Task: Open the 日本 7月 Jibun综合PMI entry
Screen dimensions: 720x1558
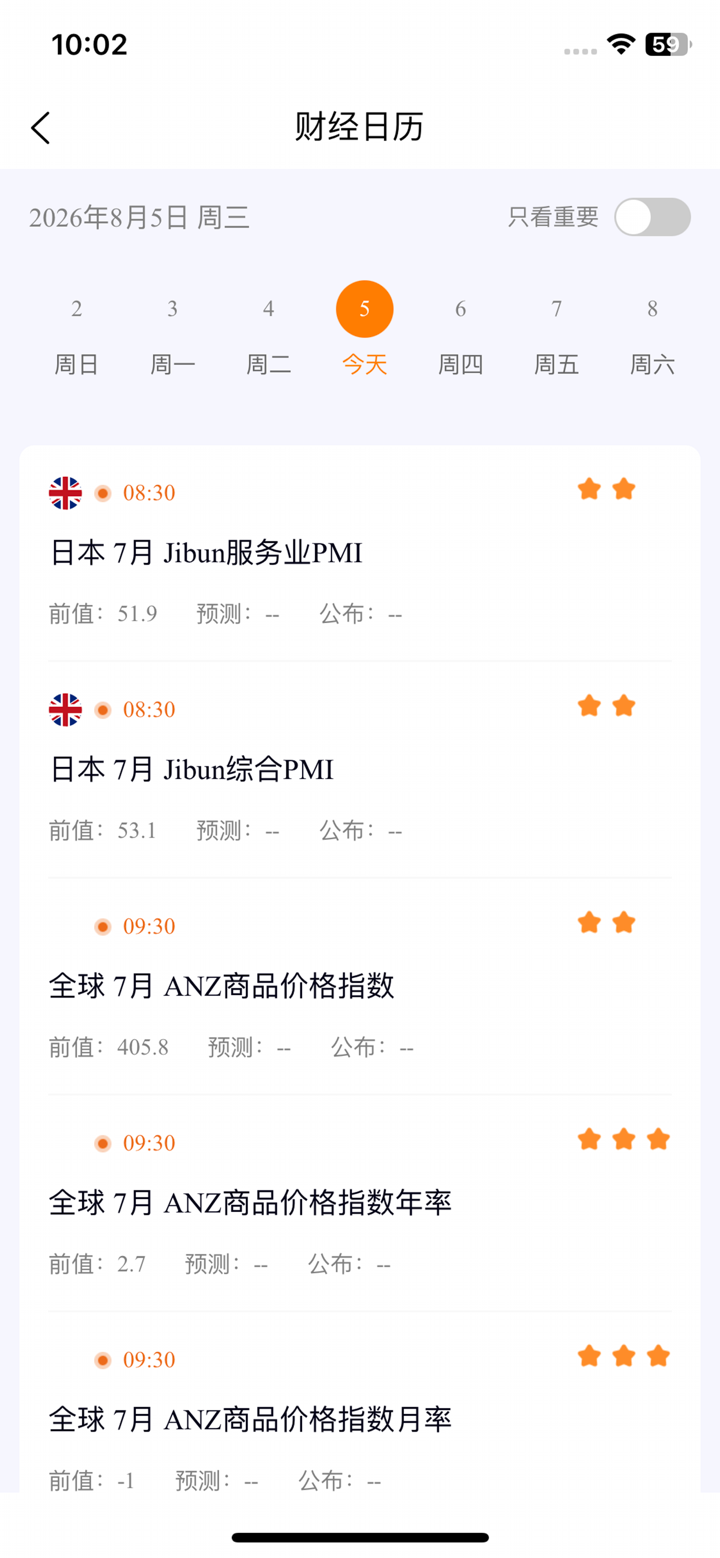Action: point(360,770)
